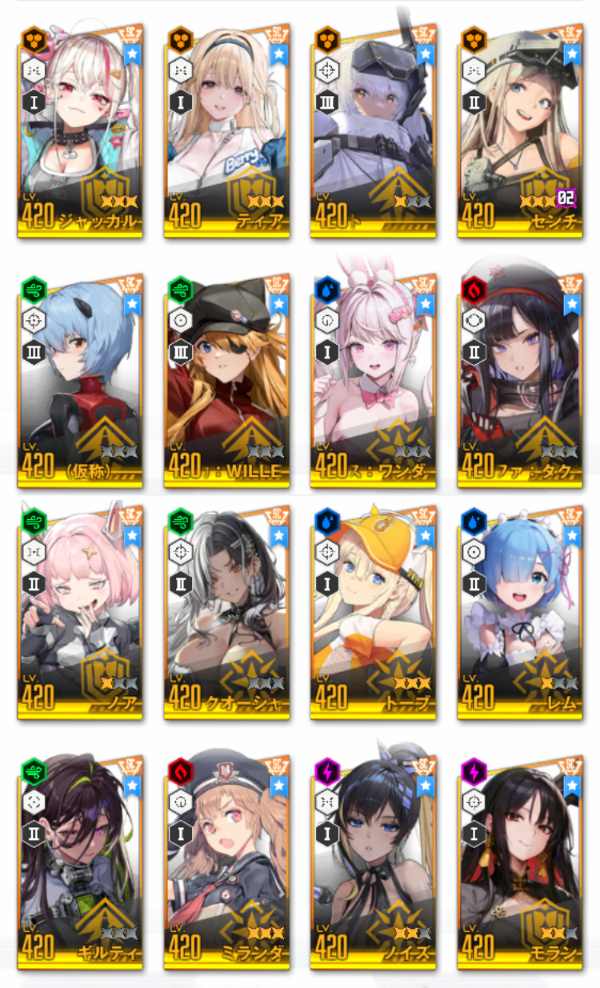
Task: Open the ノイズ character card
Action: coord(373,863)
